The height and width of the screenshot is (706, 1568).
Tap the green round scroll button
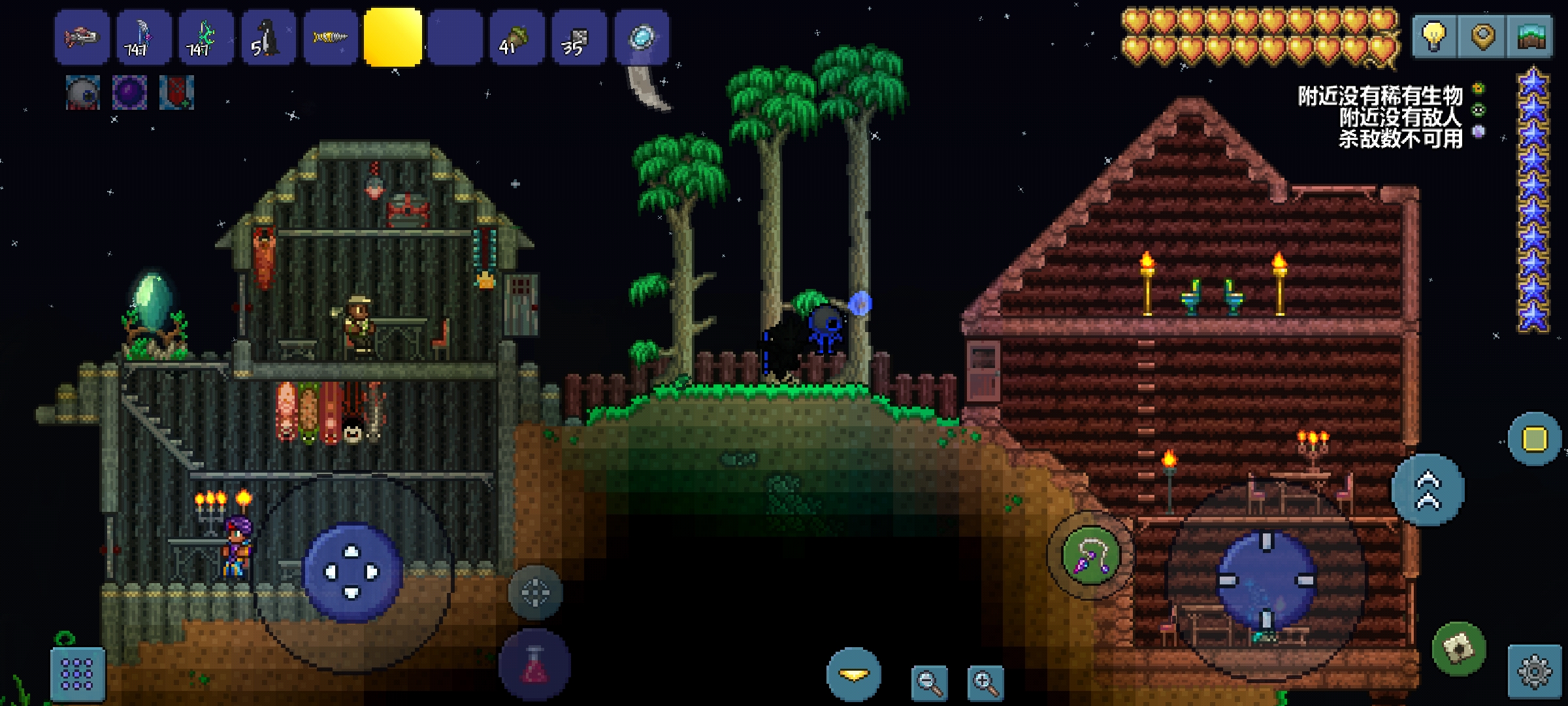tap(1458, 648)
